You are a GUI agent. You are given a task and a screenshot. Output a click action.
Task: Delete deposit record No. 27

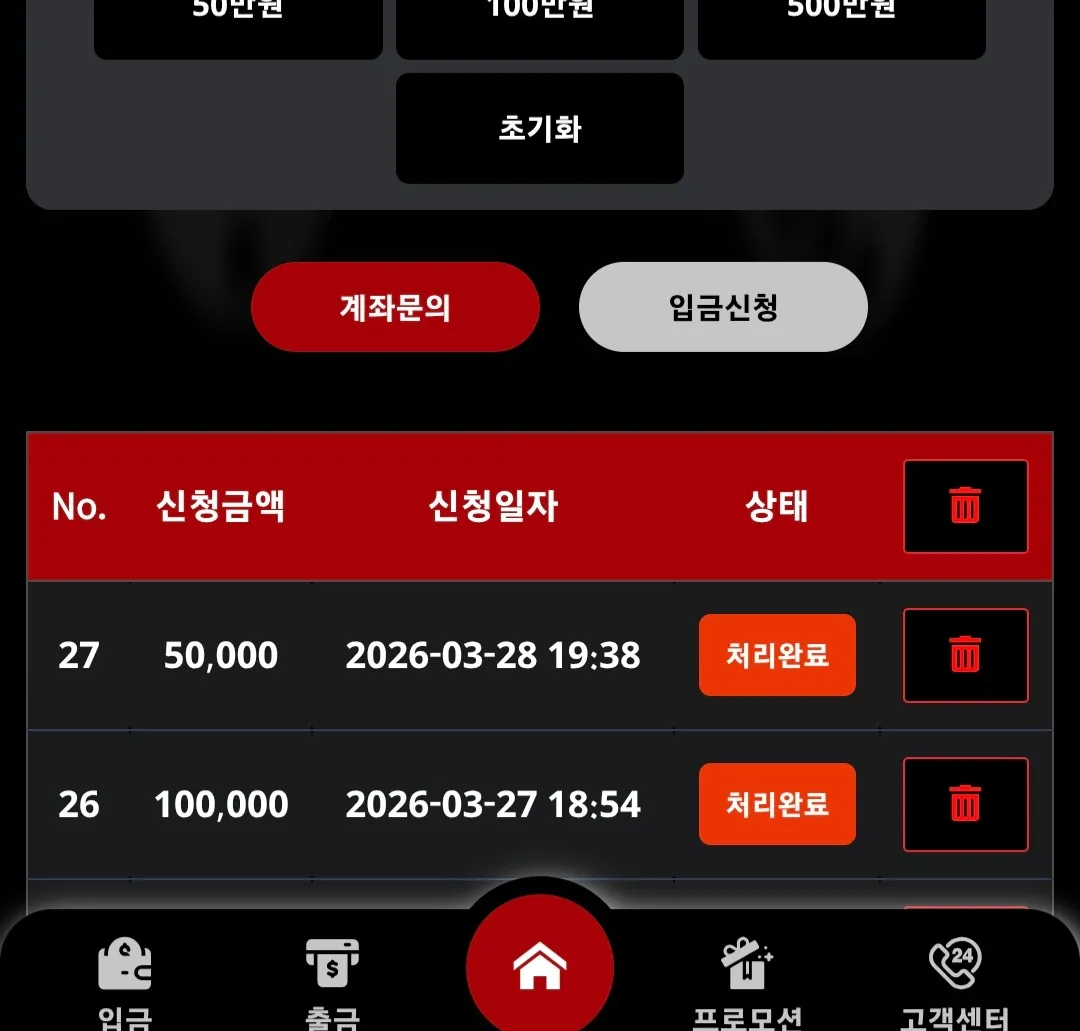coord(966,655)
